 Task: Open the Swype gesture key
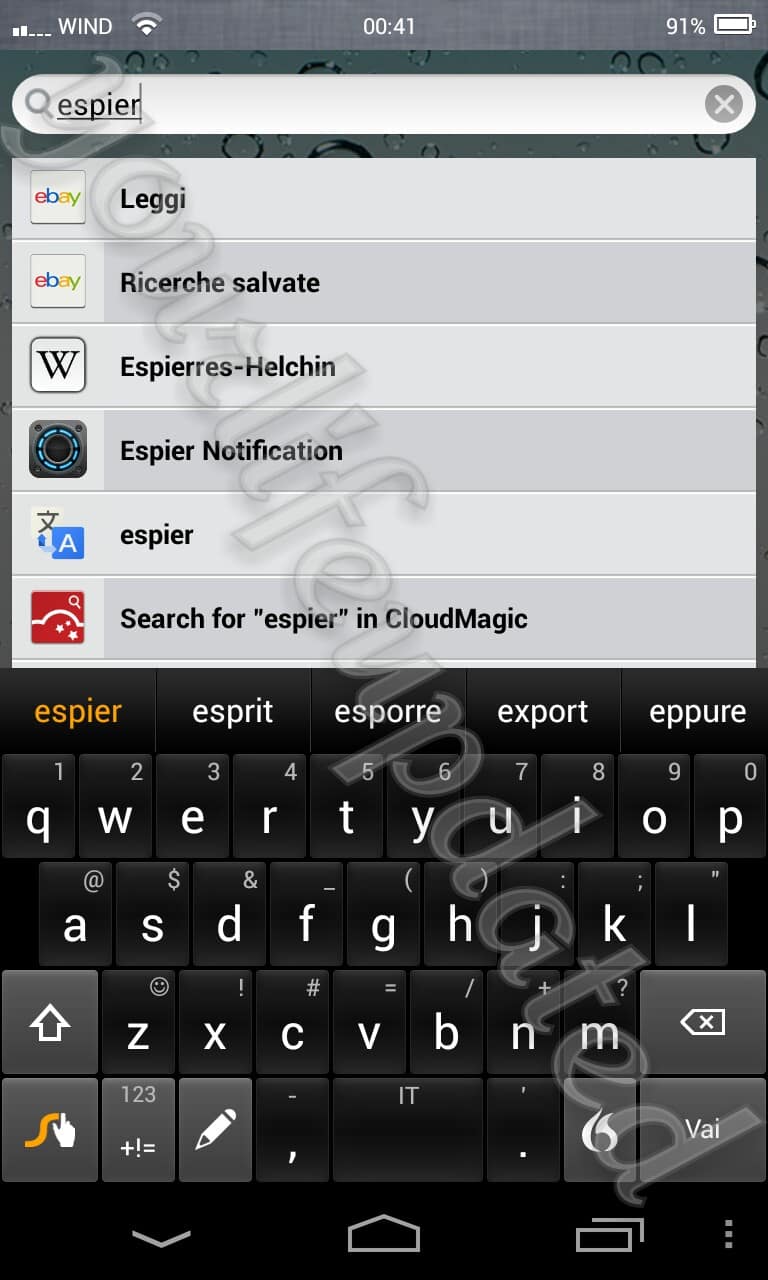coord(50,1129)
